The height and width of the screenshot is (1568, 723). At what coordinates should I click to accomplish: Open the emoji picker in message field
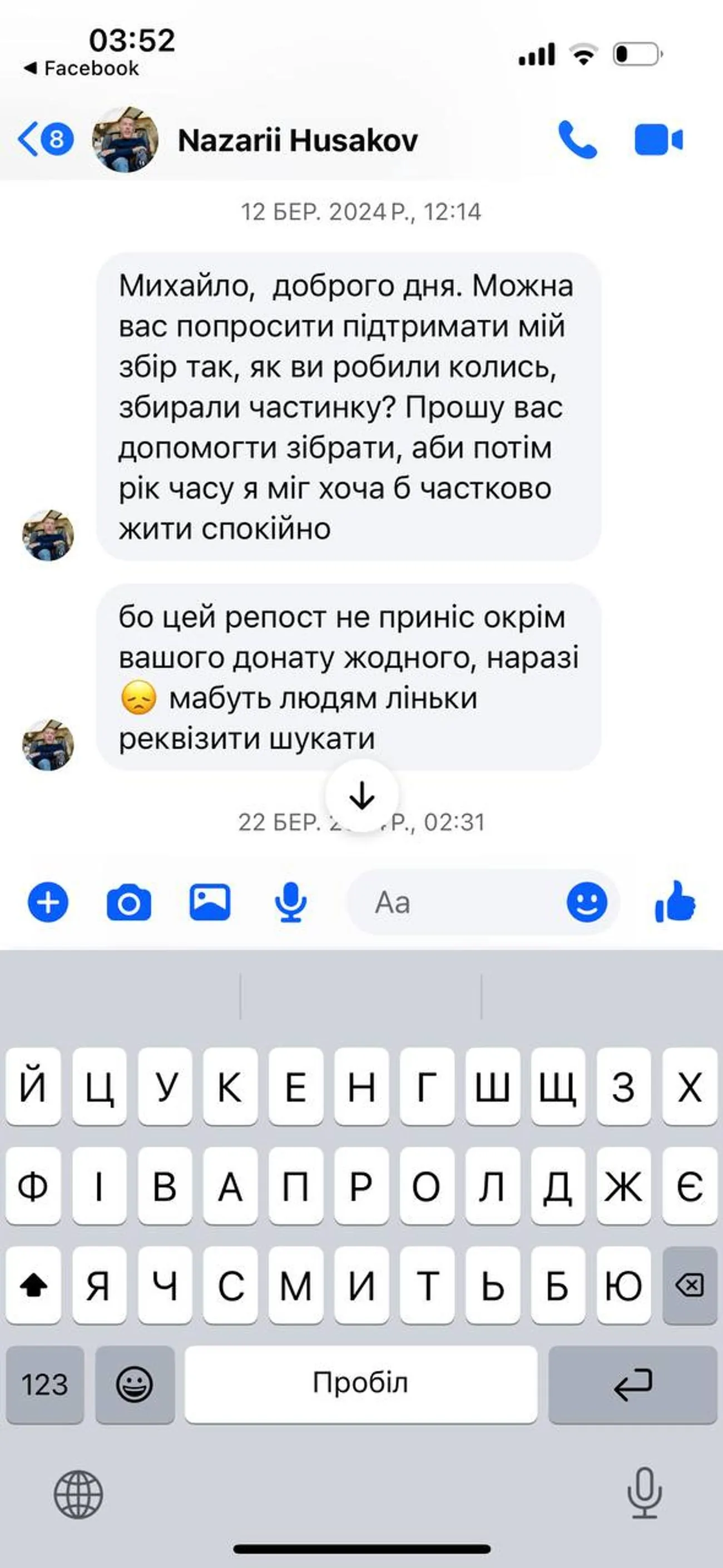pos(587,902)
